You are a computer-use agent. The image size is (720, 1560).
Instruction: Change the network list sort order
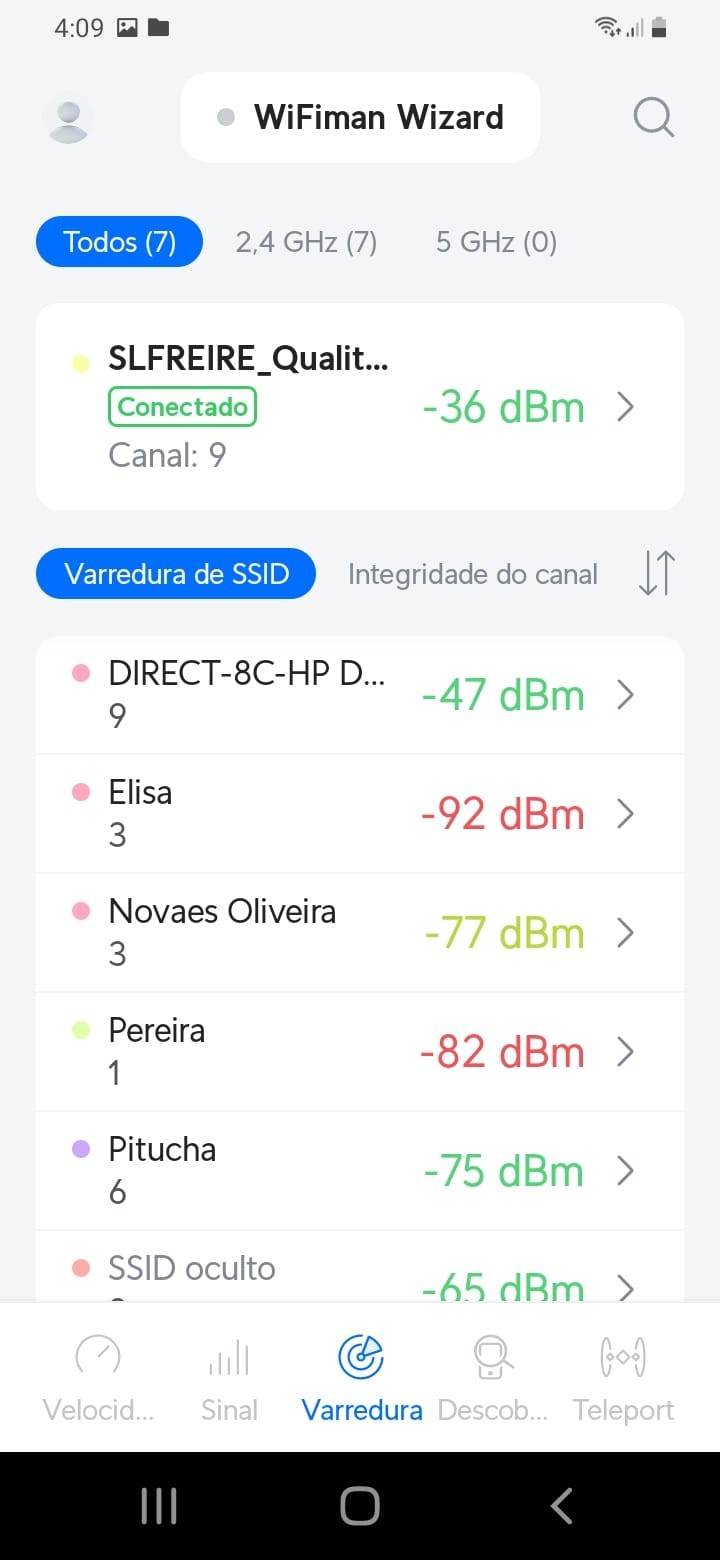tap(656, 574)
